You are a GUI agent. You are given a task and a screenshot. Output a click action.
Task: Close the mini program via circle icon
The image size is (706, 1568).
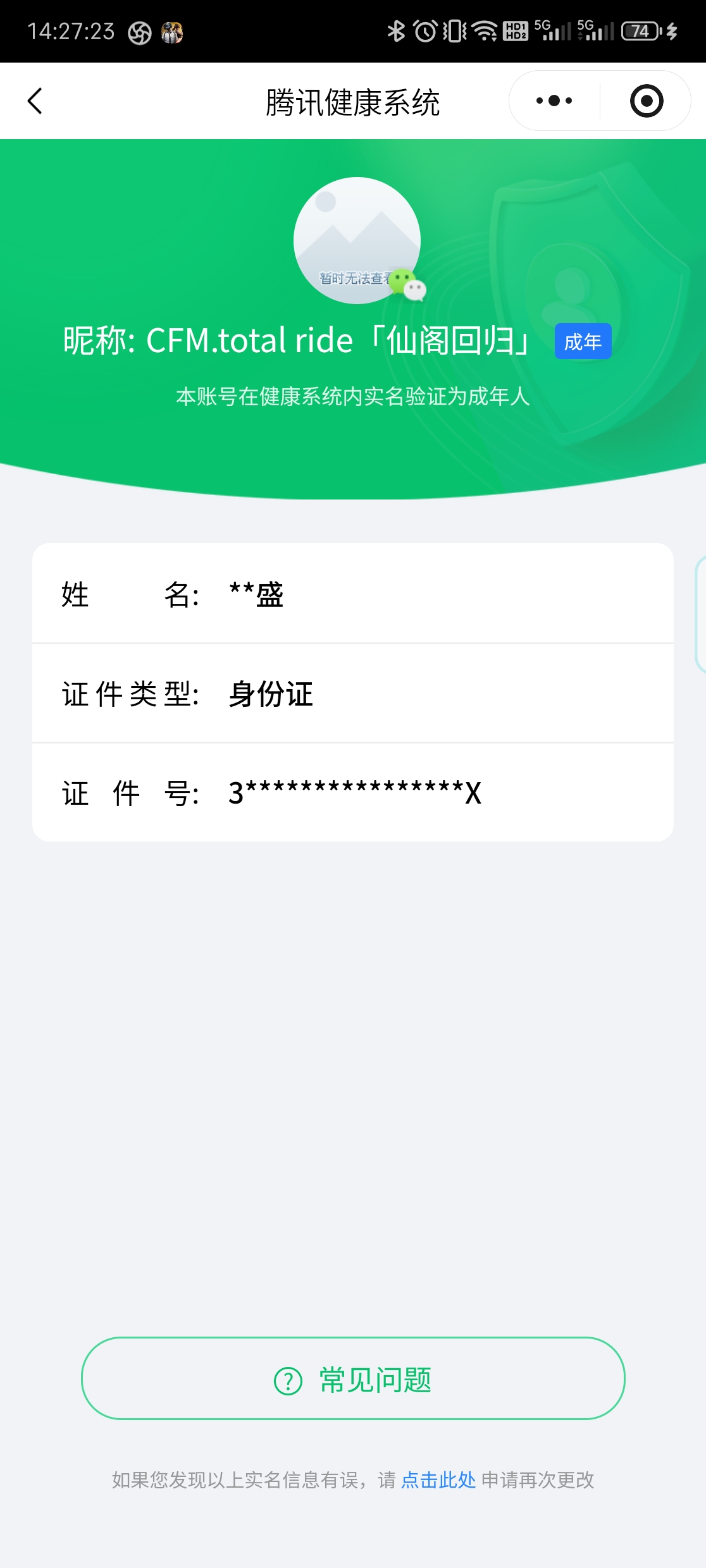pyautogui.click(x=646, y=101)
